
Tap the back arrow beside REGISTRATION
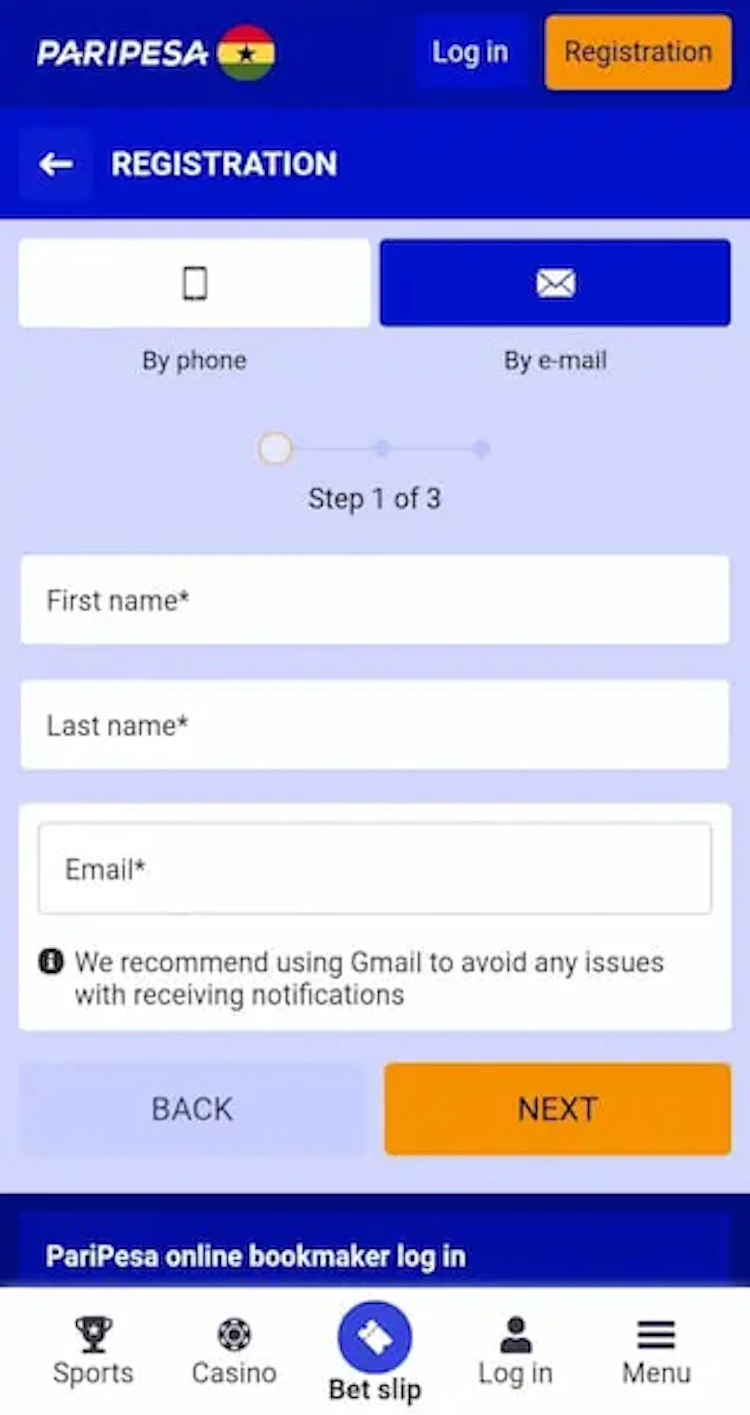[x=56, y=164]
